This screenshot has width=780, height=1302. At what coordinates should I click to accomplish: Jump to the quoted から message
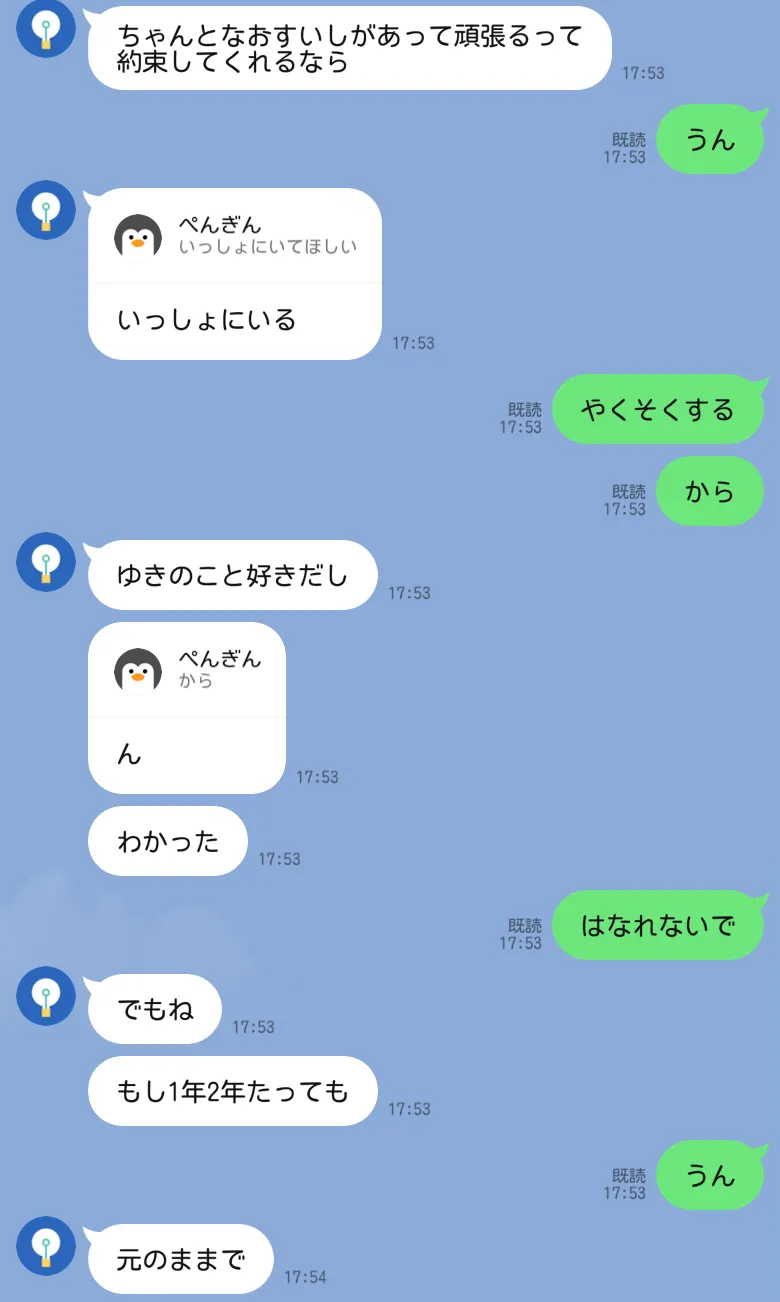click(187, 670)
